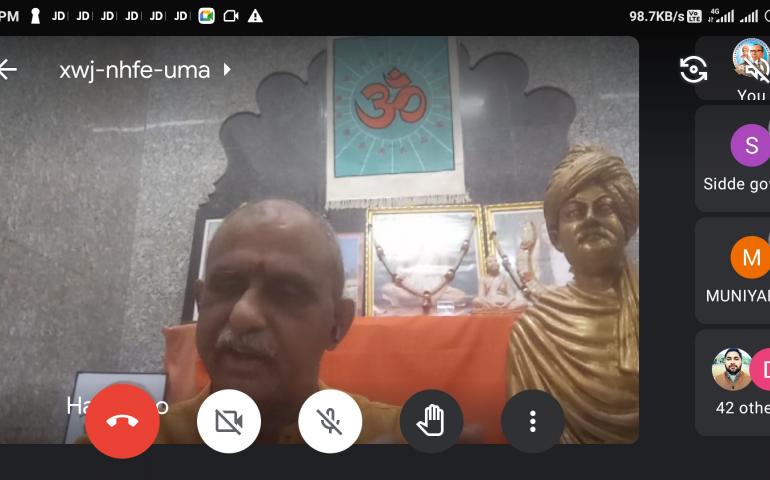The image size is (770, 480).
Task: Switch the camera
Action: pos(693,69)
